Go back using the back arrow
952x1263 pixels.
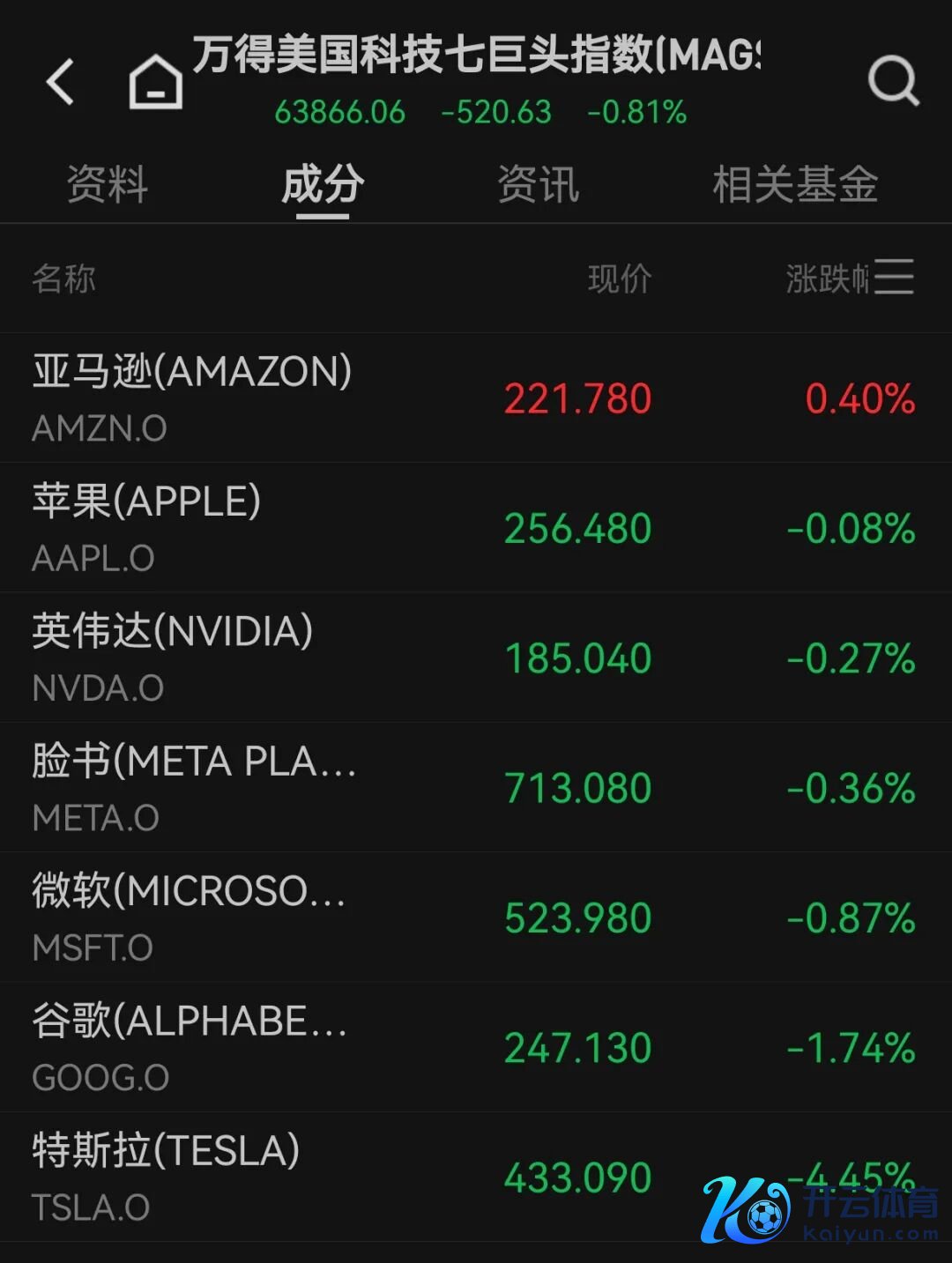(60, 82)
